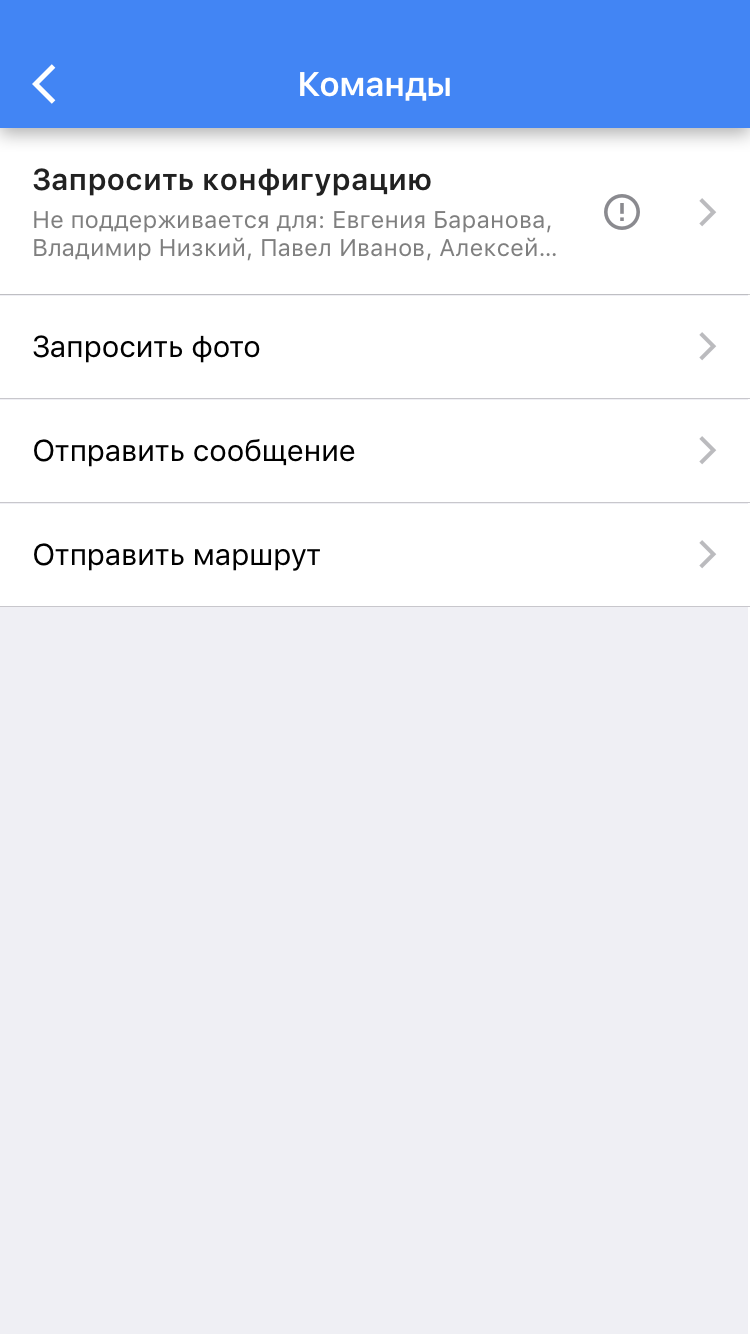Click the Команды title text
The image size is (750, 1334).
(x=375, y=84)
